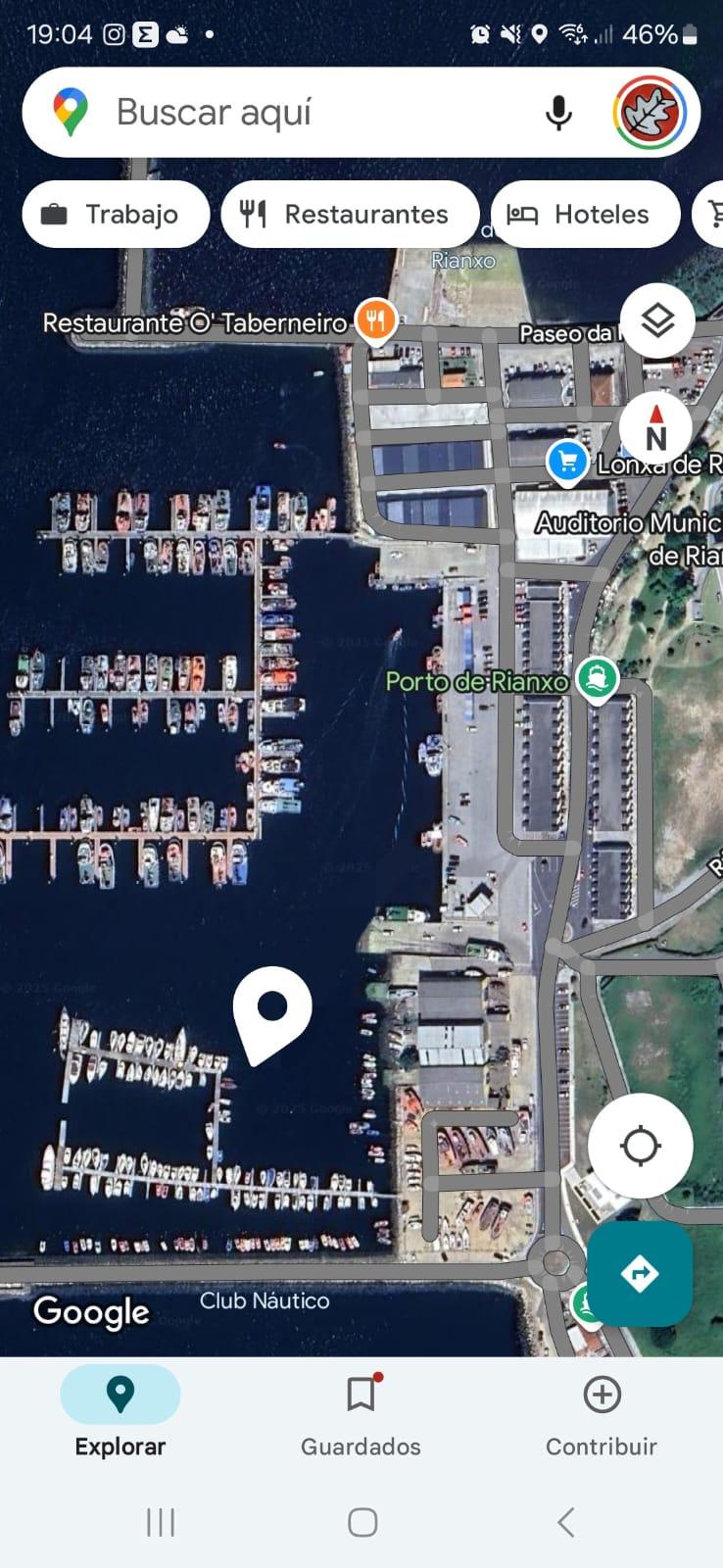This screenshot has height=1568, width=723.
Task: Open the Lonxa shopping cart marker
Action: 567,461
